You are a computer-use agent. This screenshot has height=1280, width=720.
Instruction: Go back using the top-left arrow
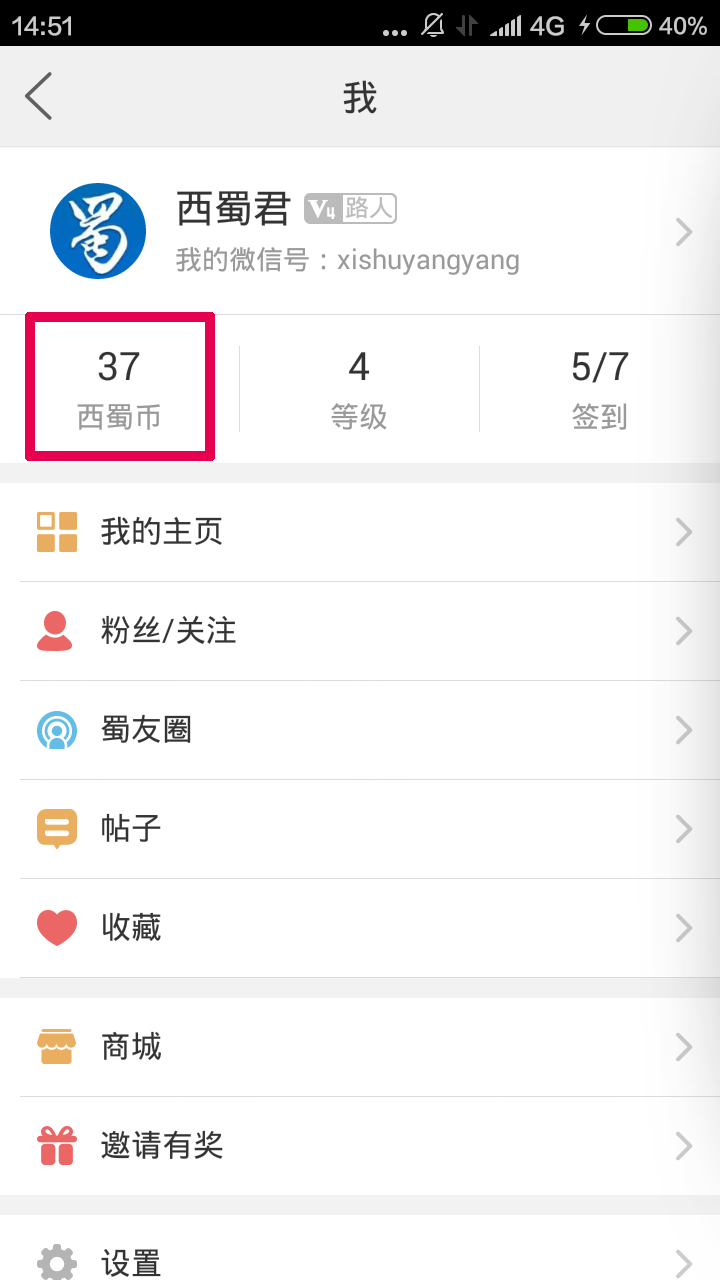pos(38,97)
